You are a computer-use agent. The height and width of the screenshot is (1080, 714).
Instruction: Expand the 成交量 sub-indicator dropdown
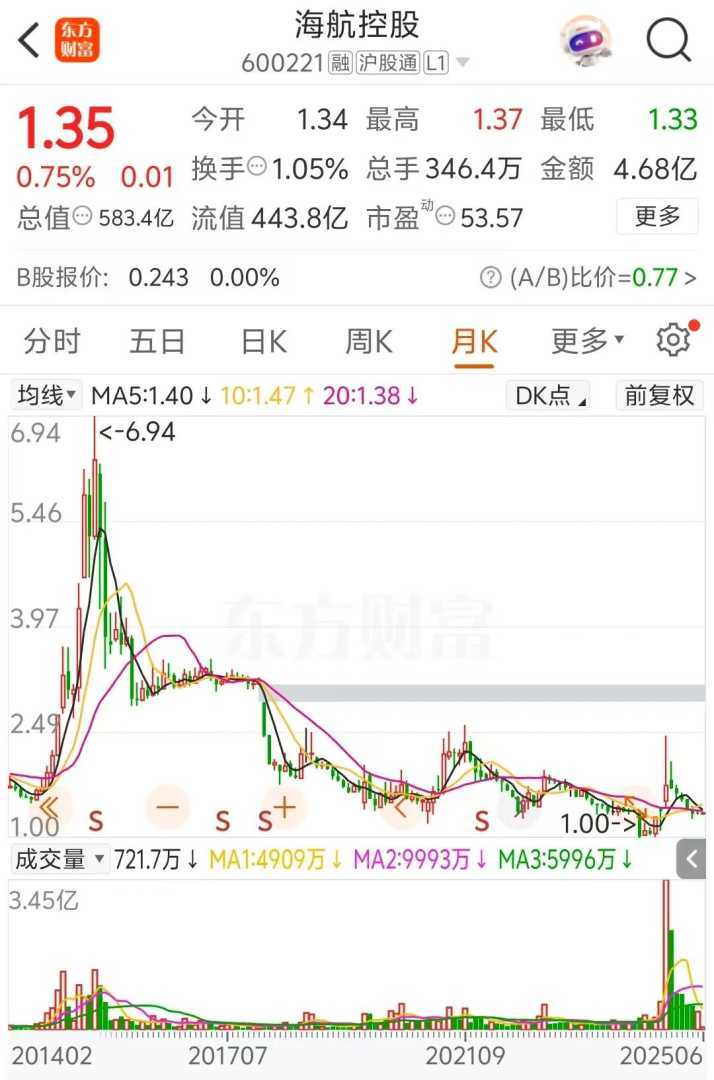point(60,858)
